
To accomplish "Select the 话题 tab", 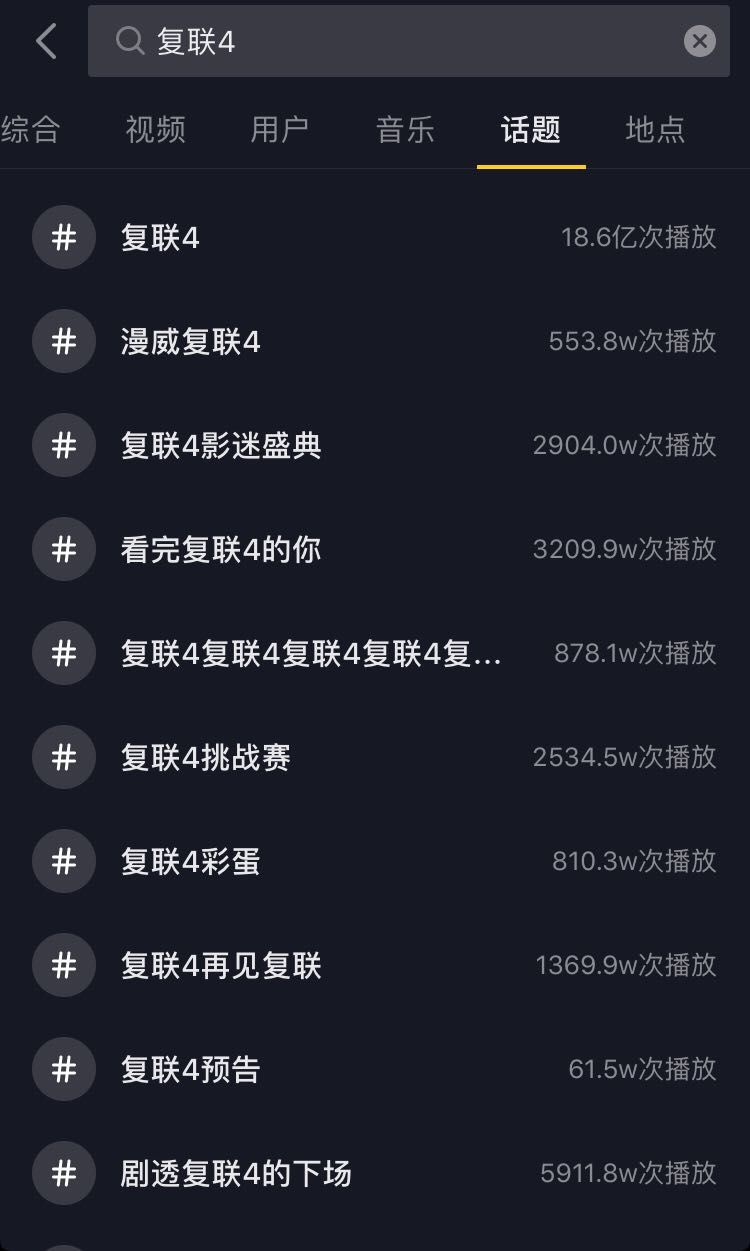I will point(531,129).
